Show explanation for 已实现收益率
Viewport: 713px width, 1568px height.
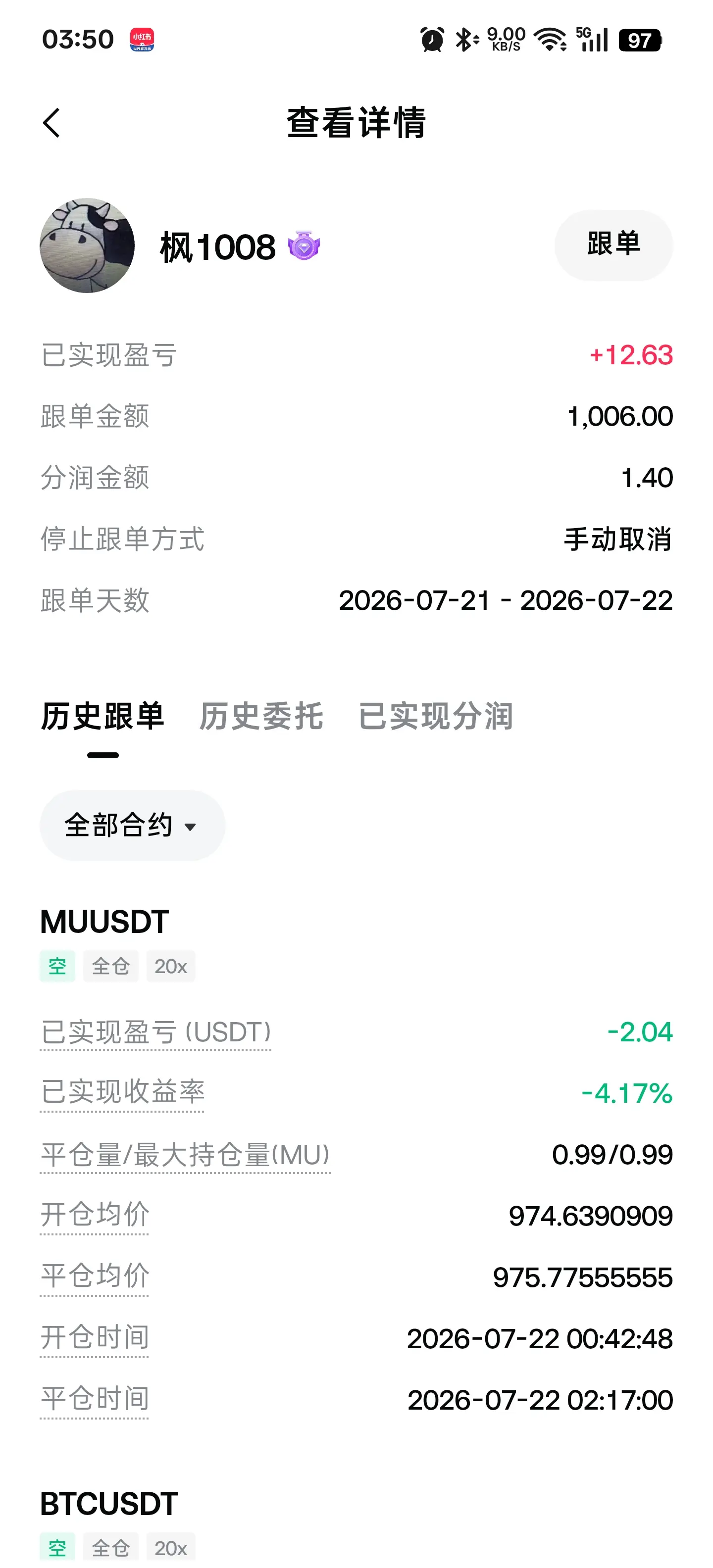click(122, 1093)
